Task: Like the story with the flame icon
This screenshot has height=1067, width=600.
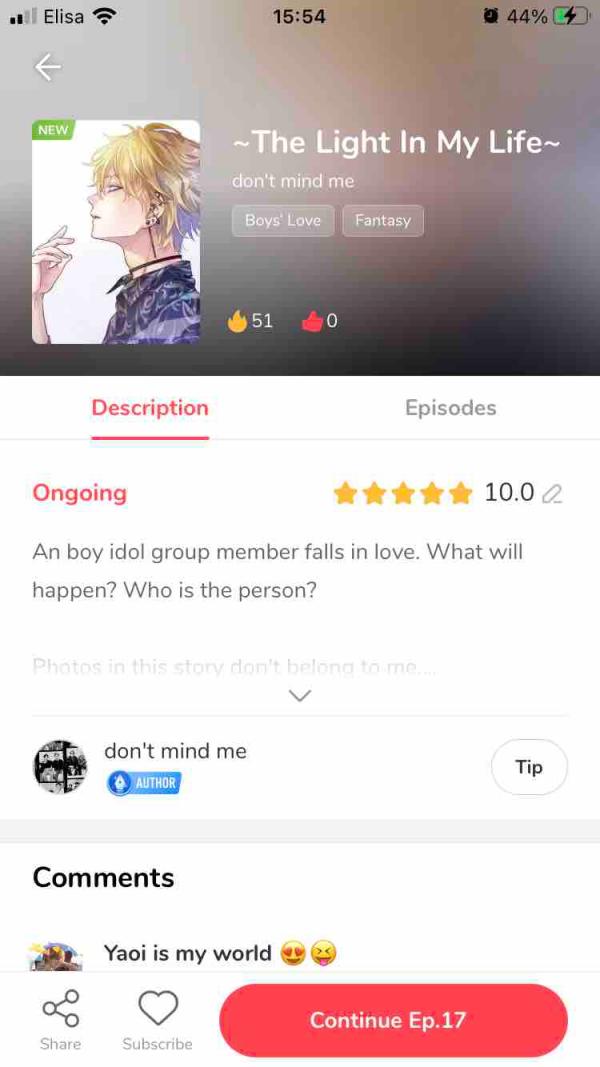Action: 238,321
